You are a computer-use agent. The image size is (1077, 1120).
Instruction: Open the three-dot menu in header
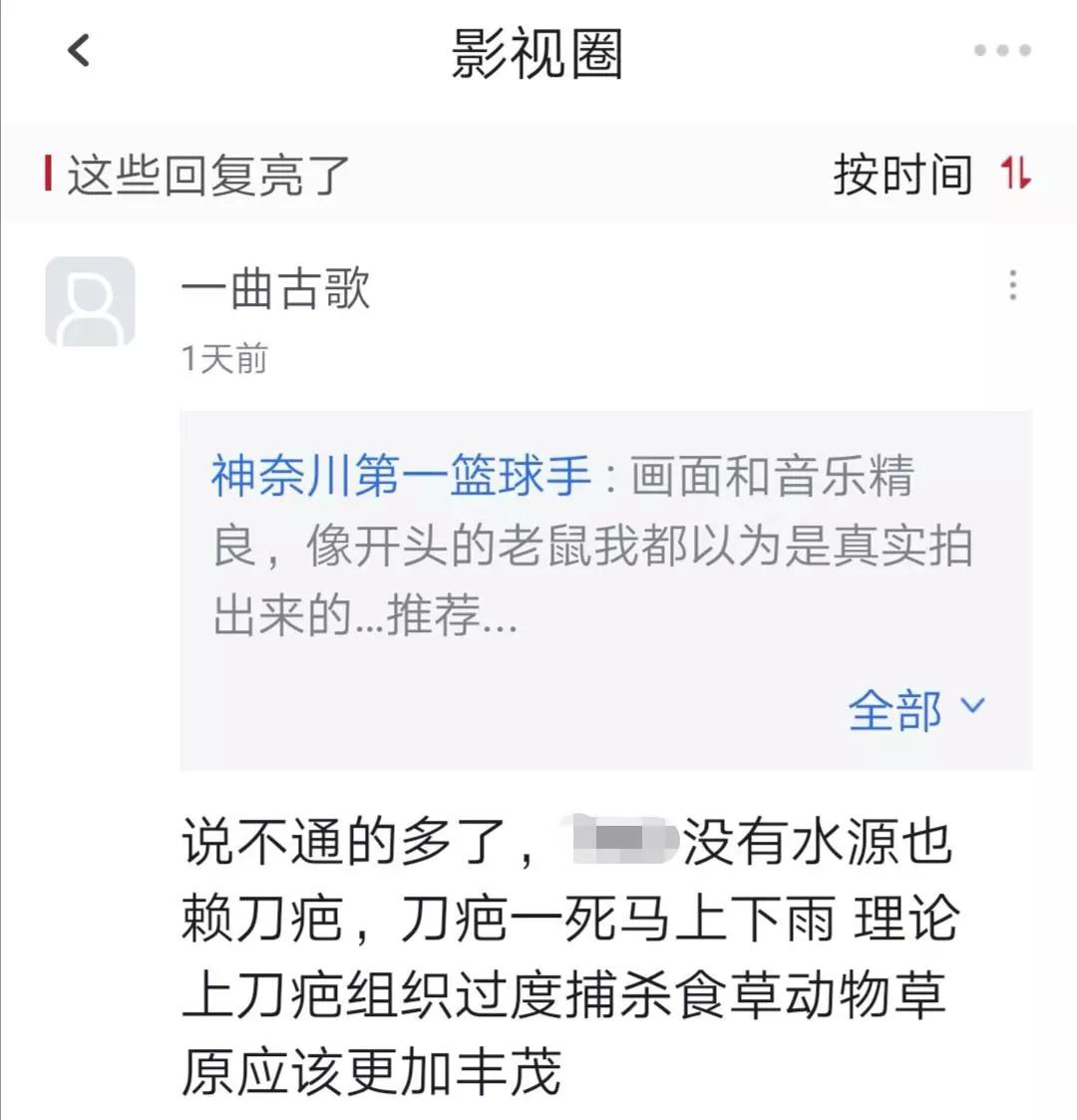pos(1002,50)
